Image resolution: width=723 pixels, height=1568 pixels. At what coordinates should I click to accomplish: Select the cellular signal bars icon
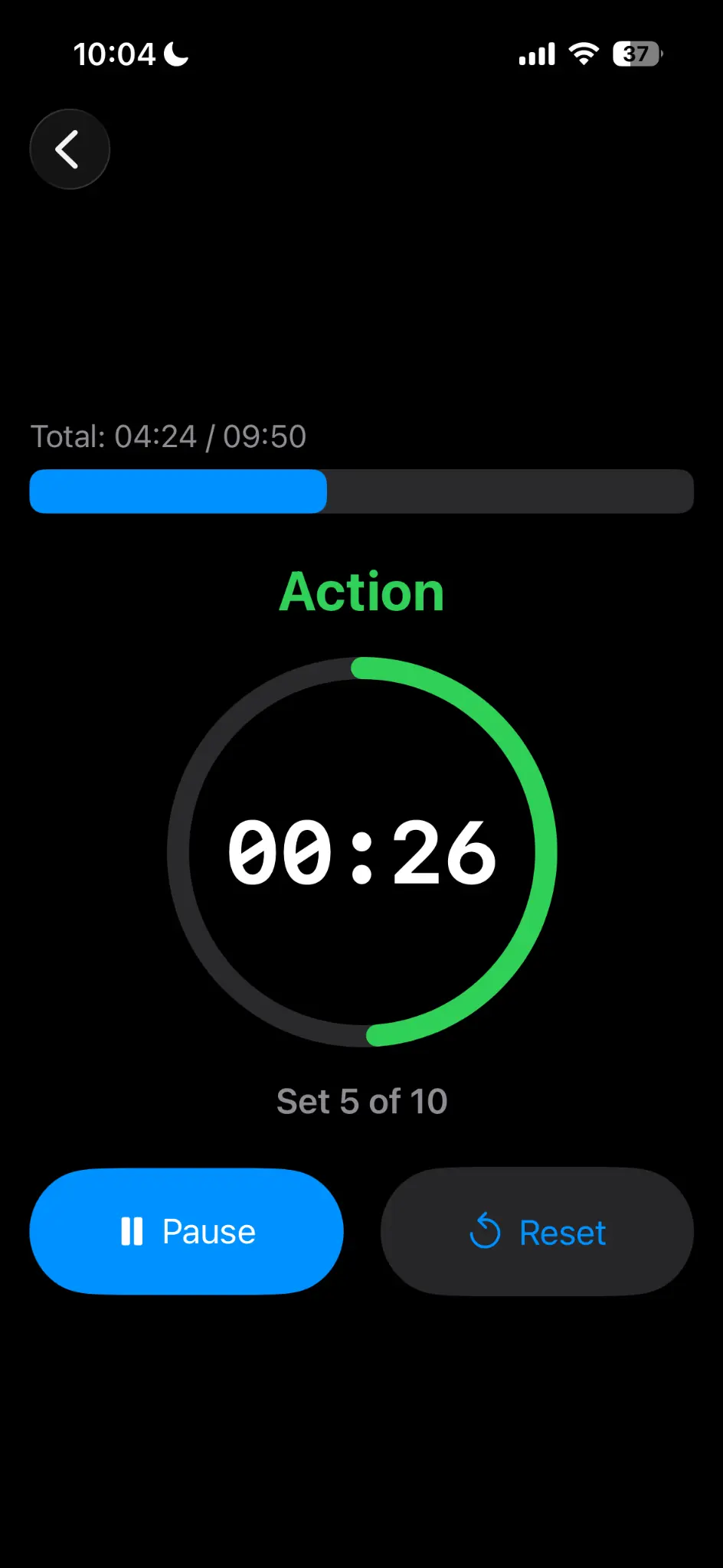coord(535,53)
